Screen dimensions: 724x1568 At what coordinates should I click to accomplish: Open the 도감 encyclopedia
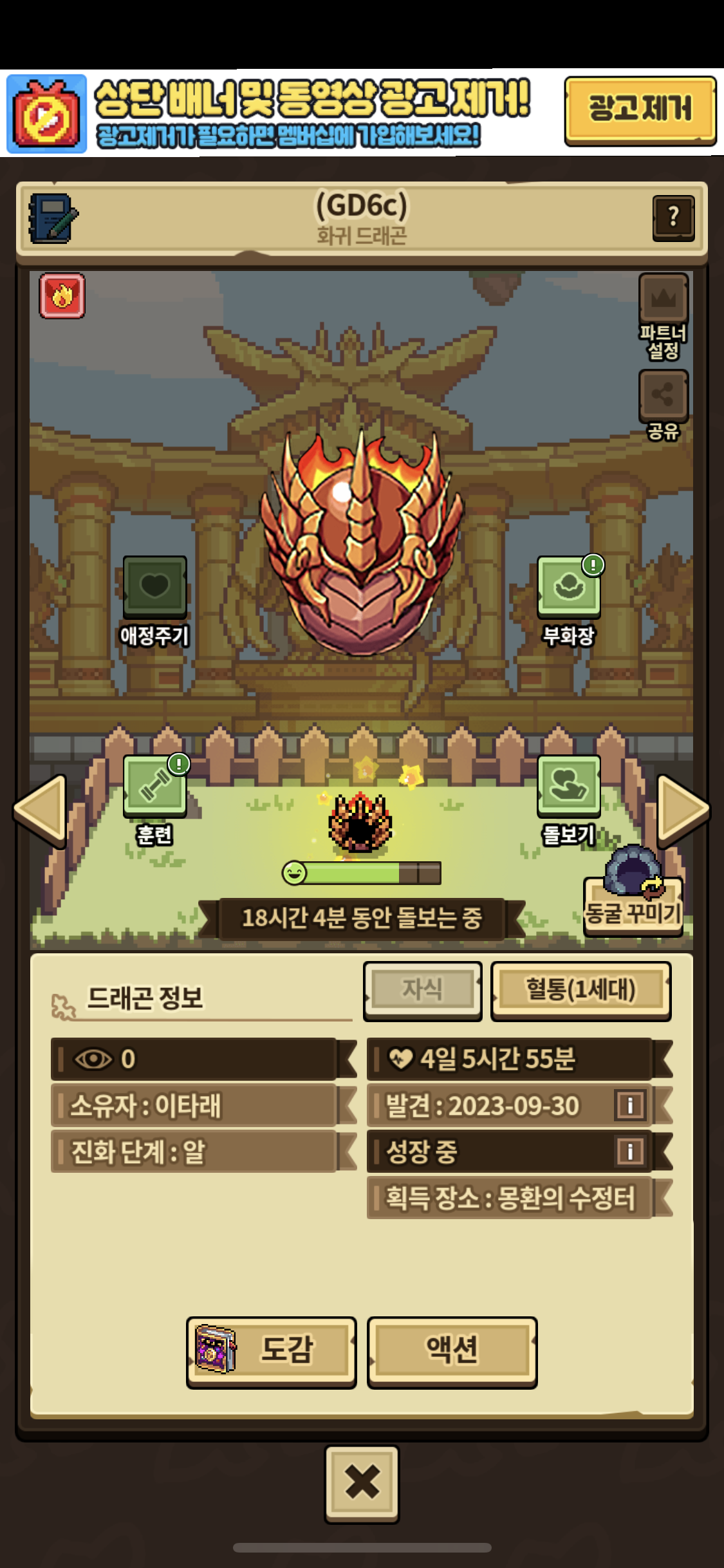tap(271, 1352)
